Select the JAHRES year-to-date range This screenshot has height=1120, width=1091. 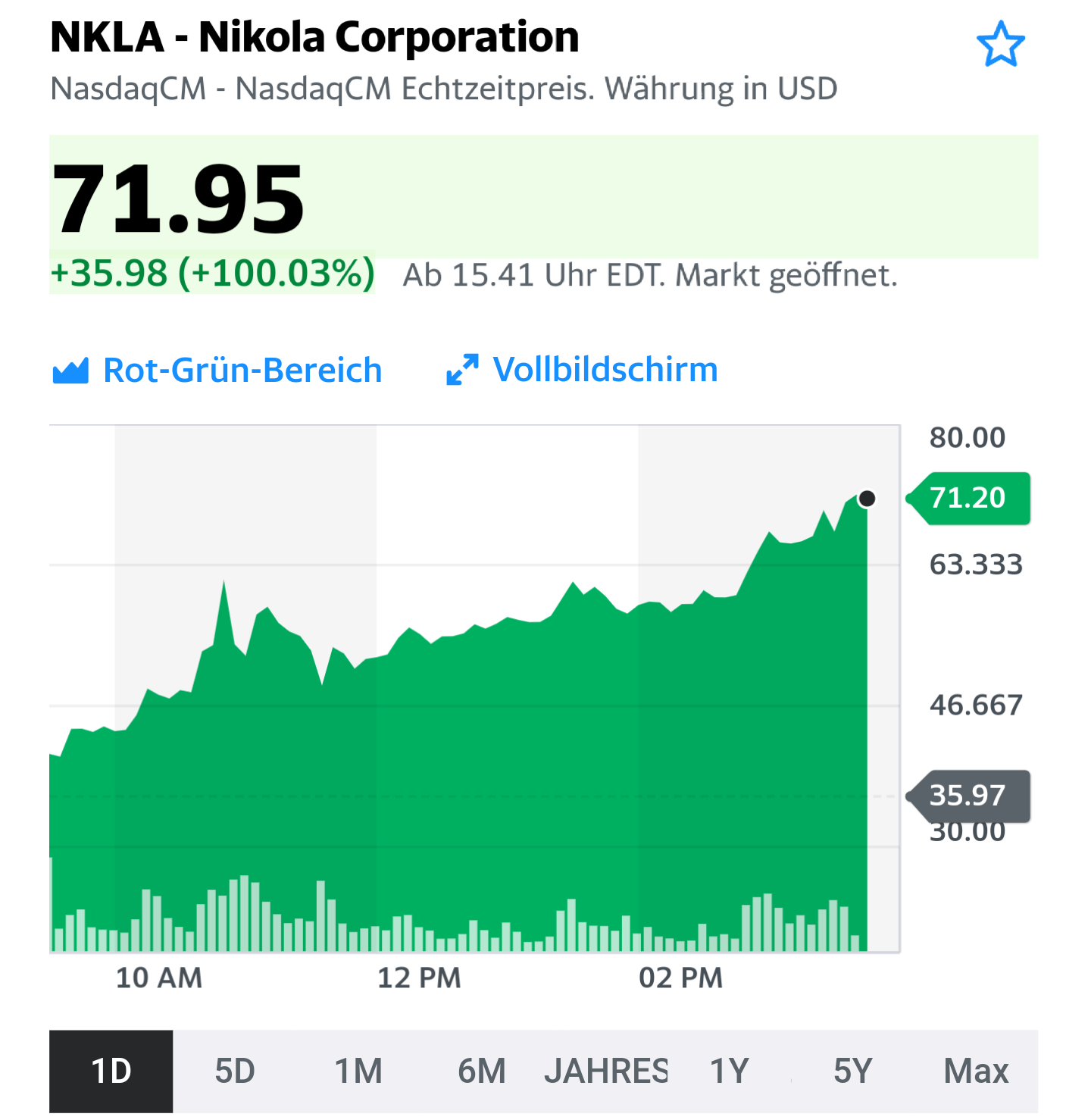(605, 1071)
